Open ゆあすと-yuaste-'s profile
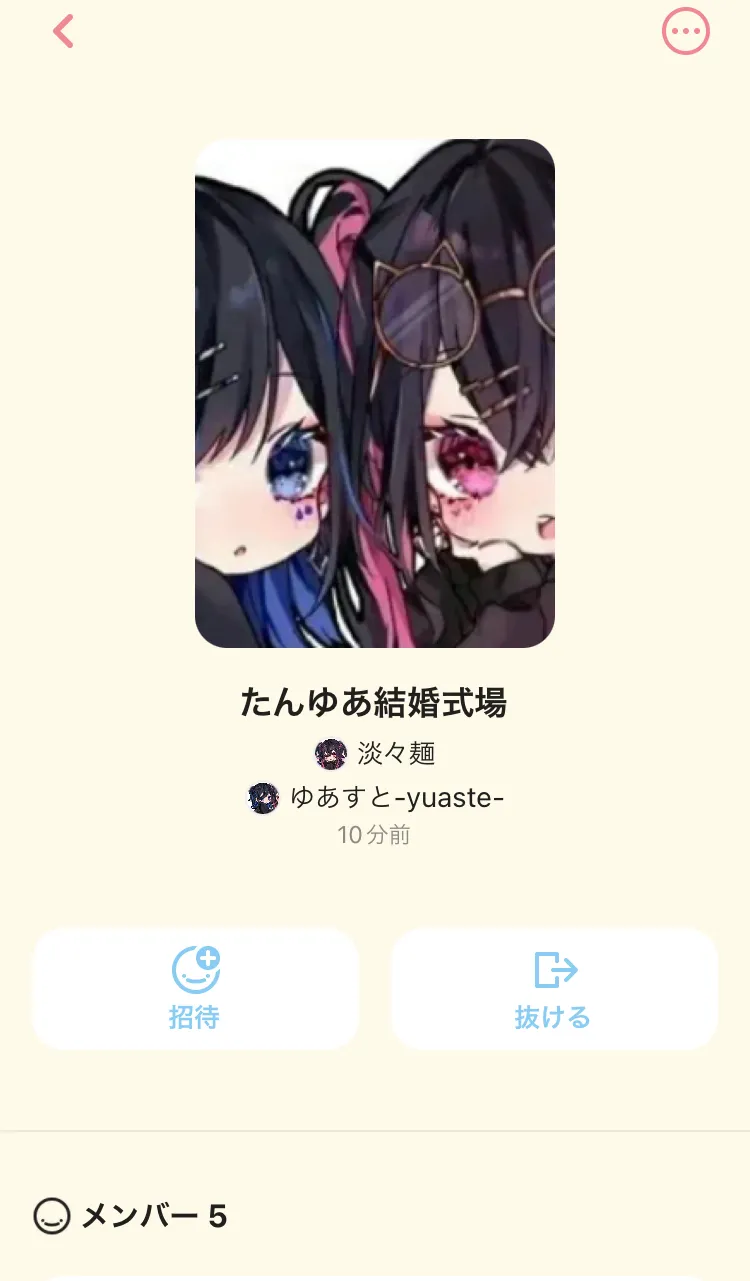 click(x=375, y=798)
